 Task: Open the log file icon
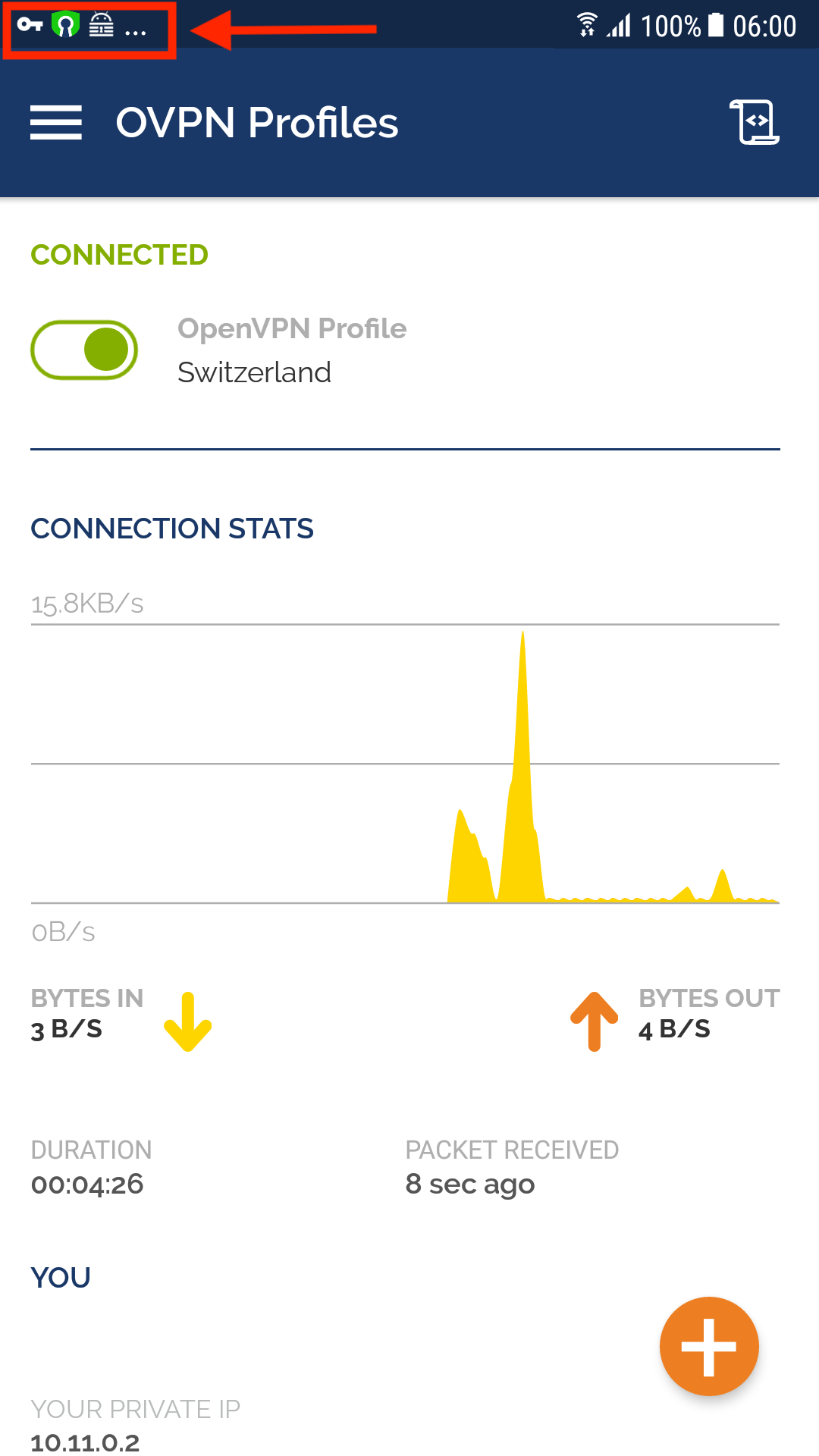click(x=755, y=122)
